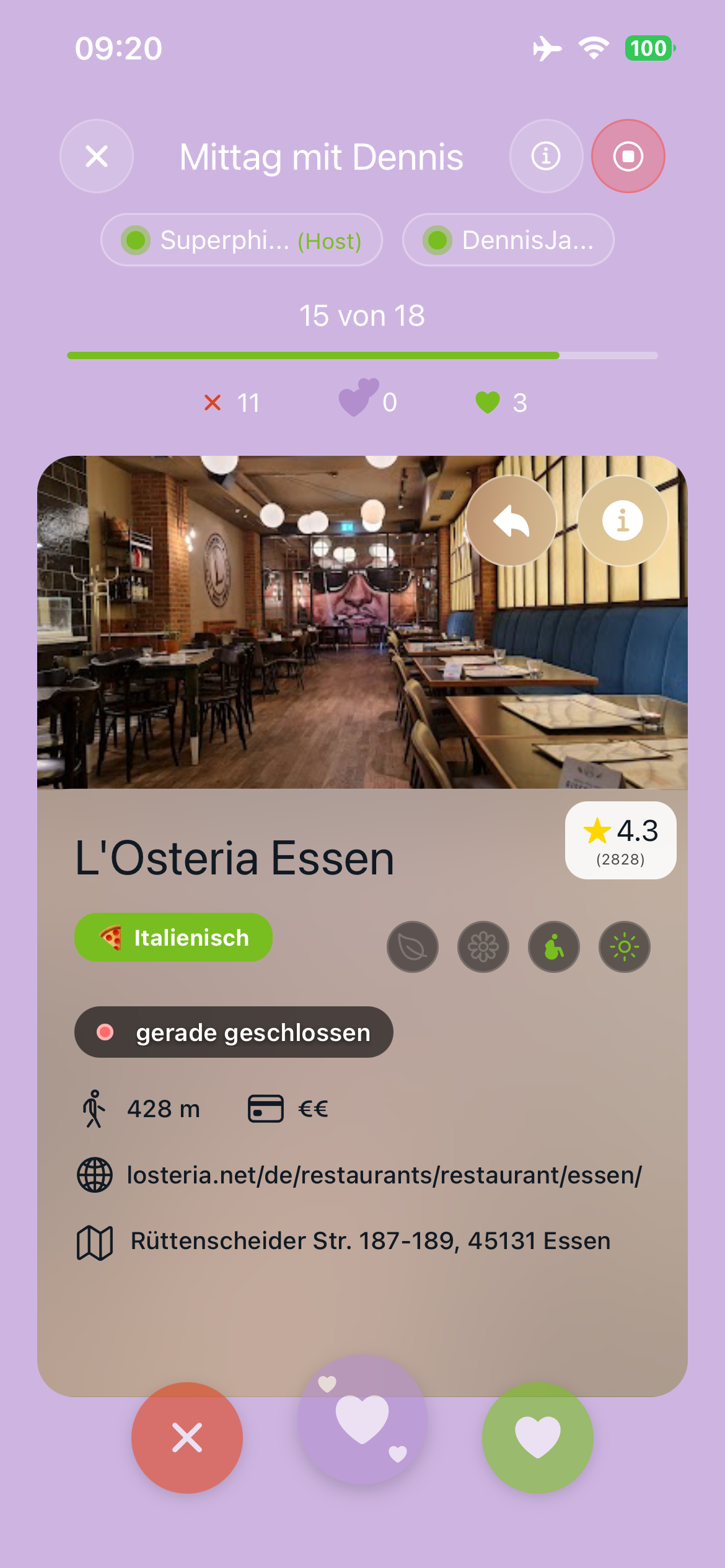Show restaurant details via the card info icon
This screenshot has width=725, height=1568.
(622, 521)
